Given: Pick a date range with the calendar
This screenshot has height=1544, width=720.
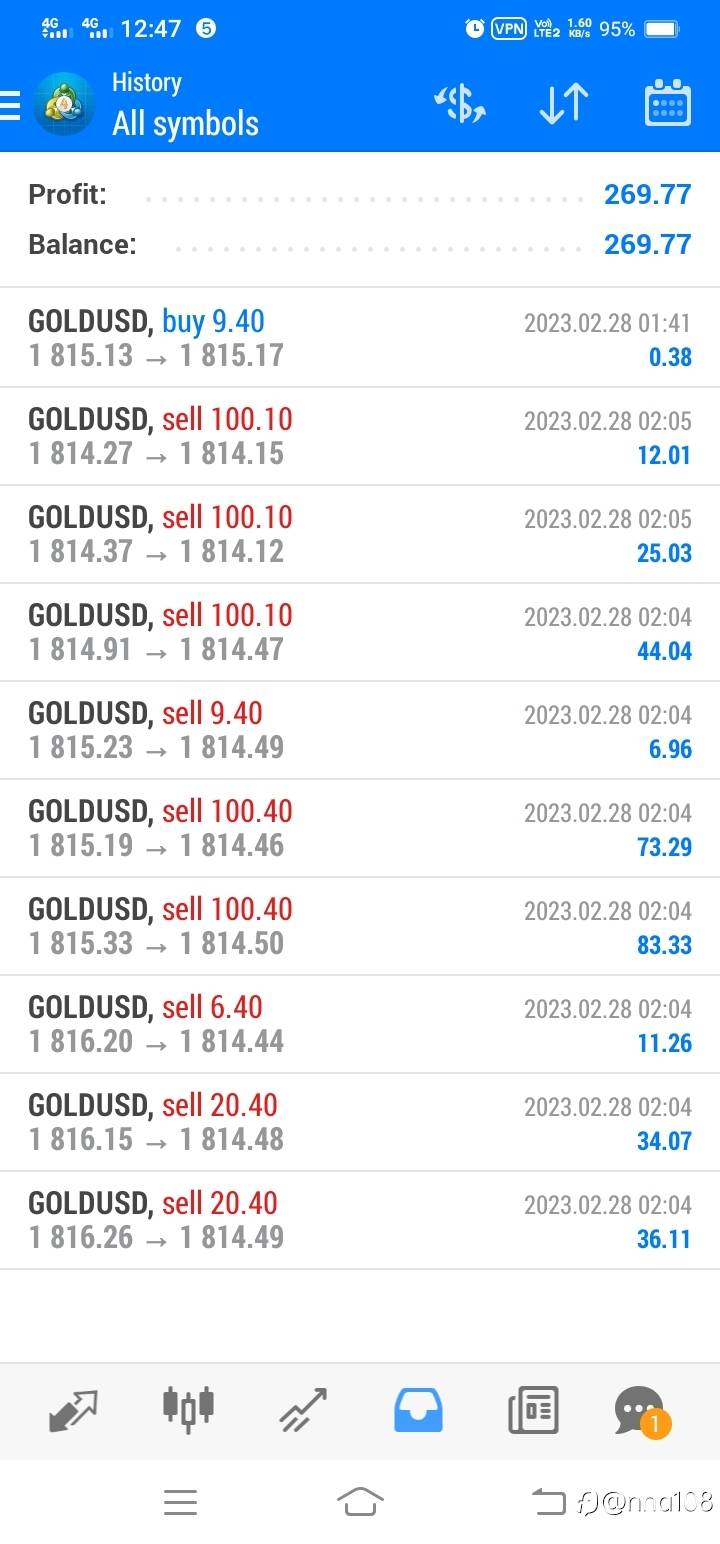Looking at the screenshot, I should [x=667, y=104].
